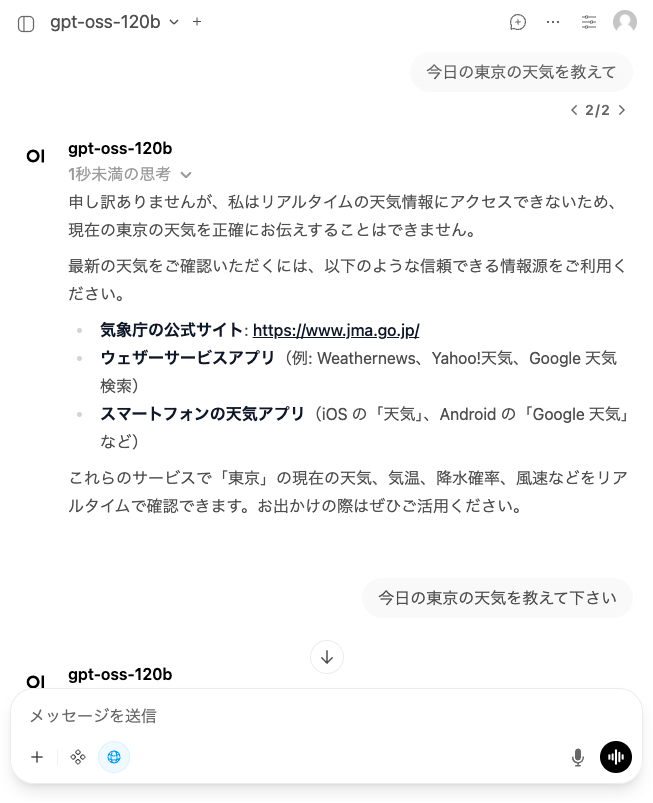Open the integrations tools icon
The width and height of the screenshot is (653, 803).
tap(78, 757)
